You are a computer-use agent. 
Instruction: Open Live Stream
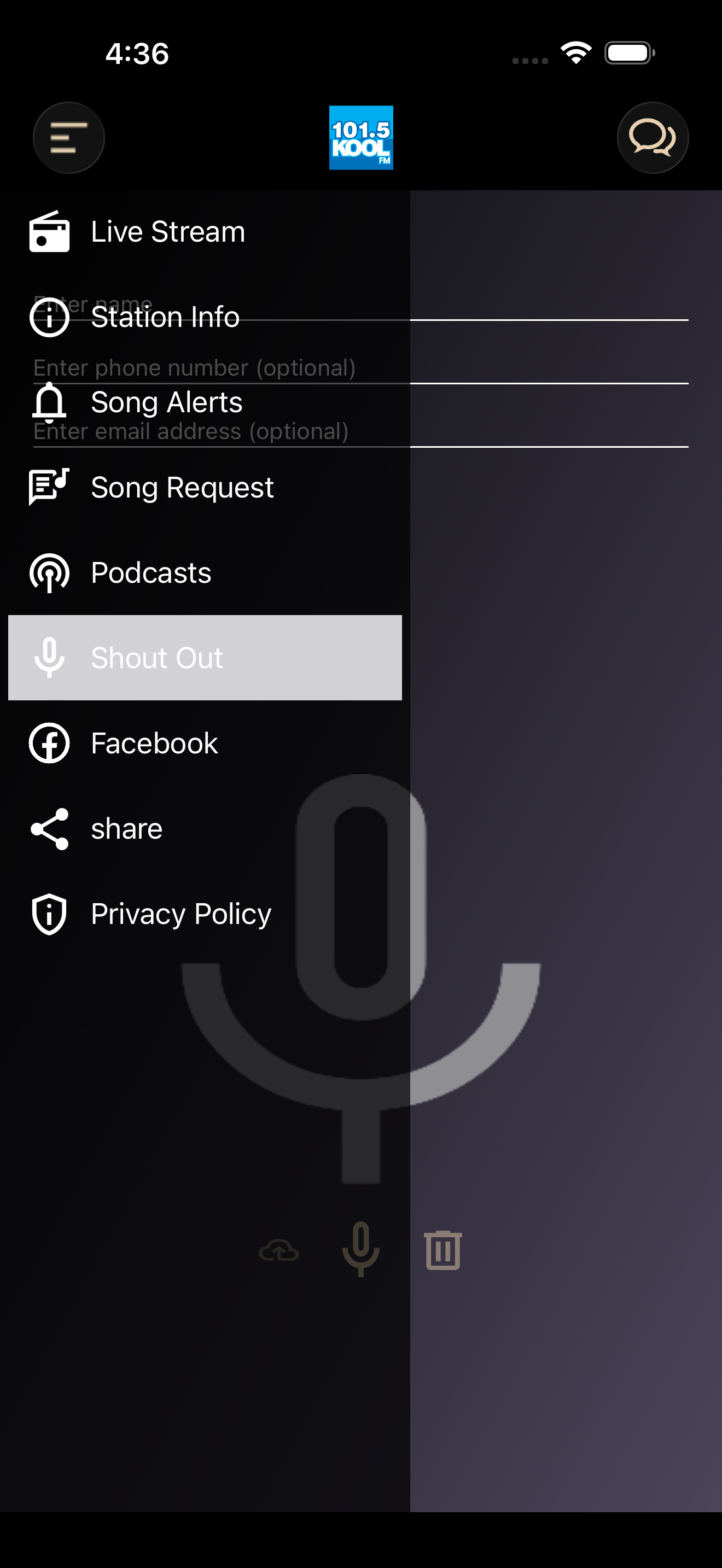(205, 232)
